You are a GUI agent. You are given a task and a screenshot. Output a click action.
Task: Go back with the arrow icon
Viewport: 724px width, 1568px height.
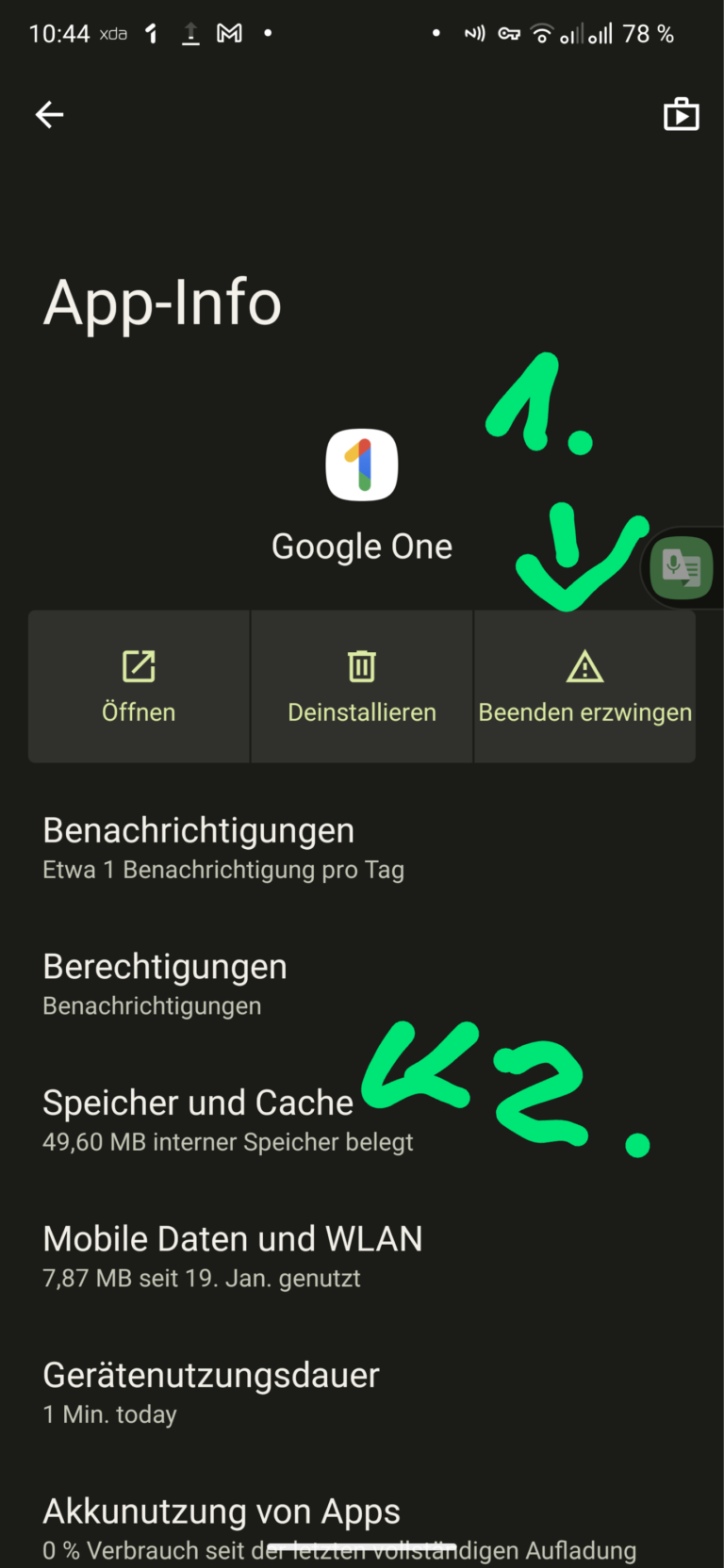[49, 115]
